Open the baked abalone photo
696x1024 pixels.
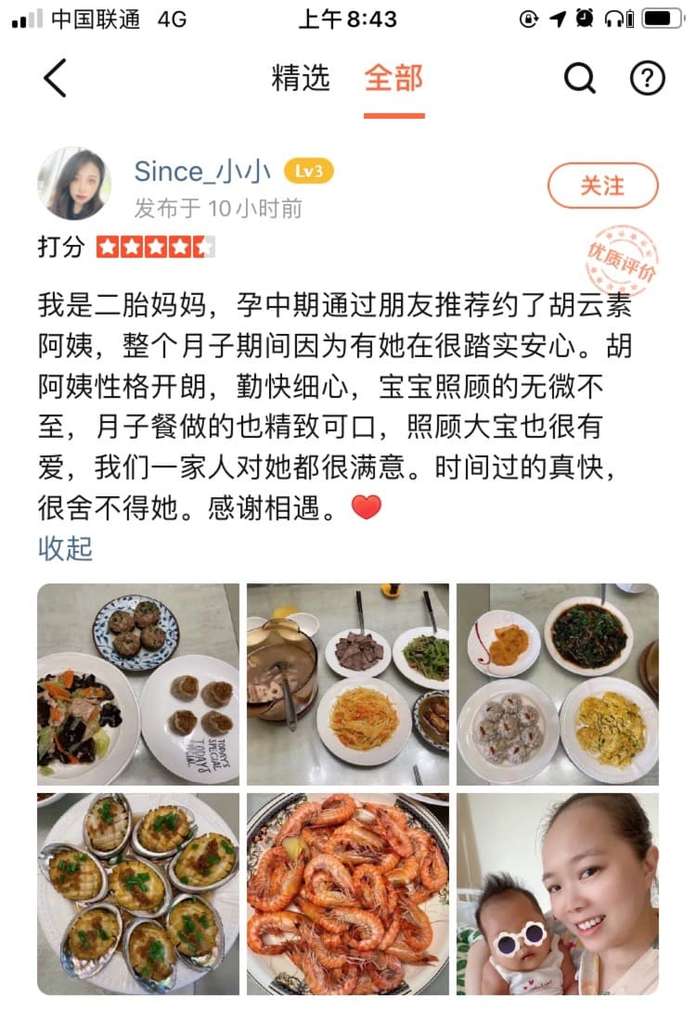point(138,893)
